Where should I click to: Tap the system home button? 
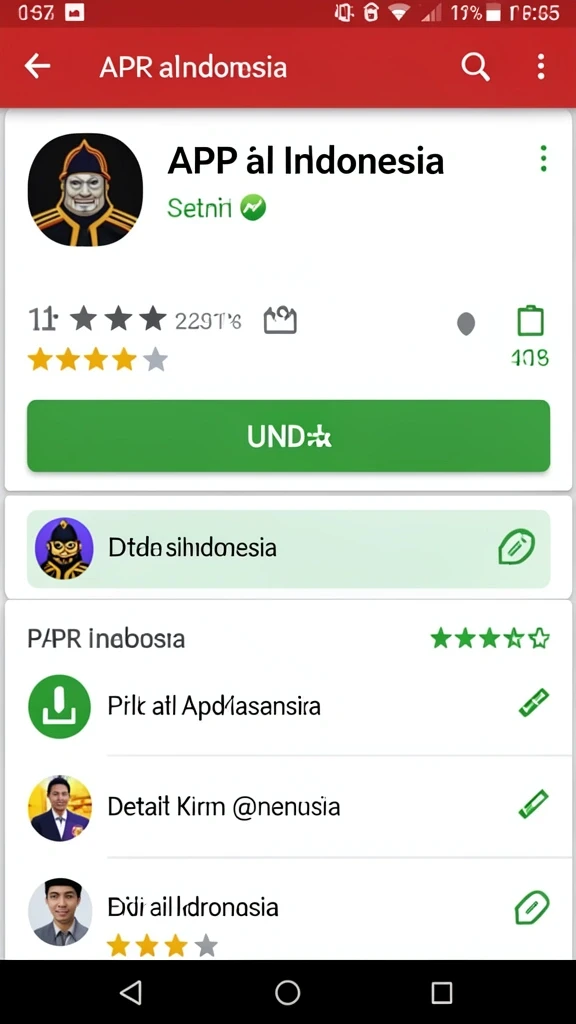(287, 992)
